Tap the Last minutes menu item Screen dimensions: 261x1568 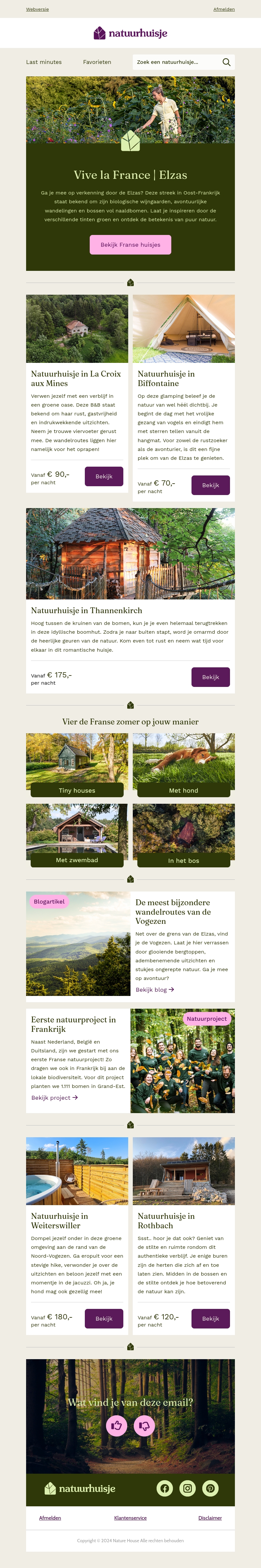[44, 62]
